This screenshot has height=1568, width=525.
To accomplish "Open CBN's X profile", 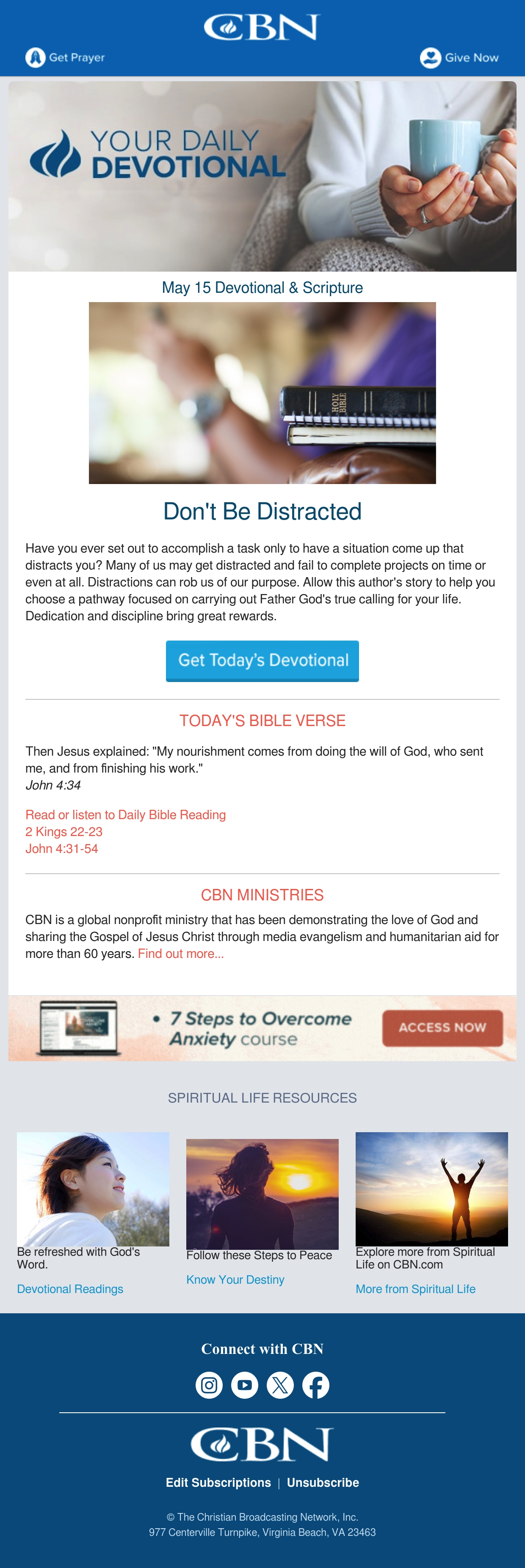I will coord(280,1385).
